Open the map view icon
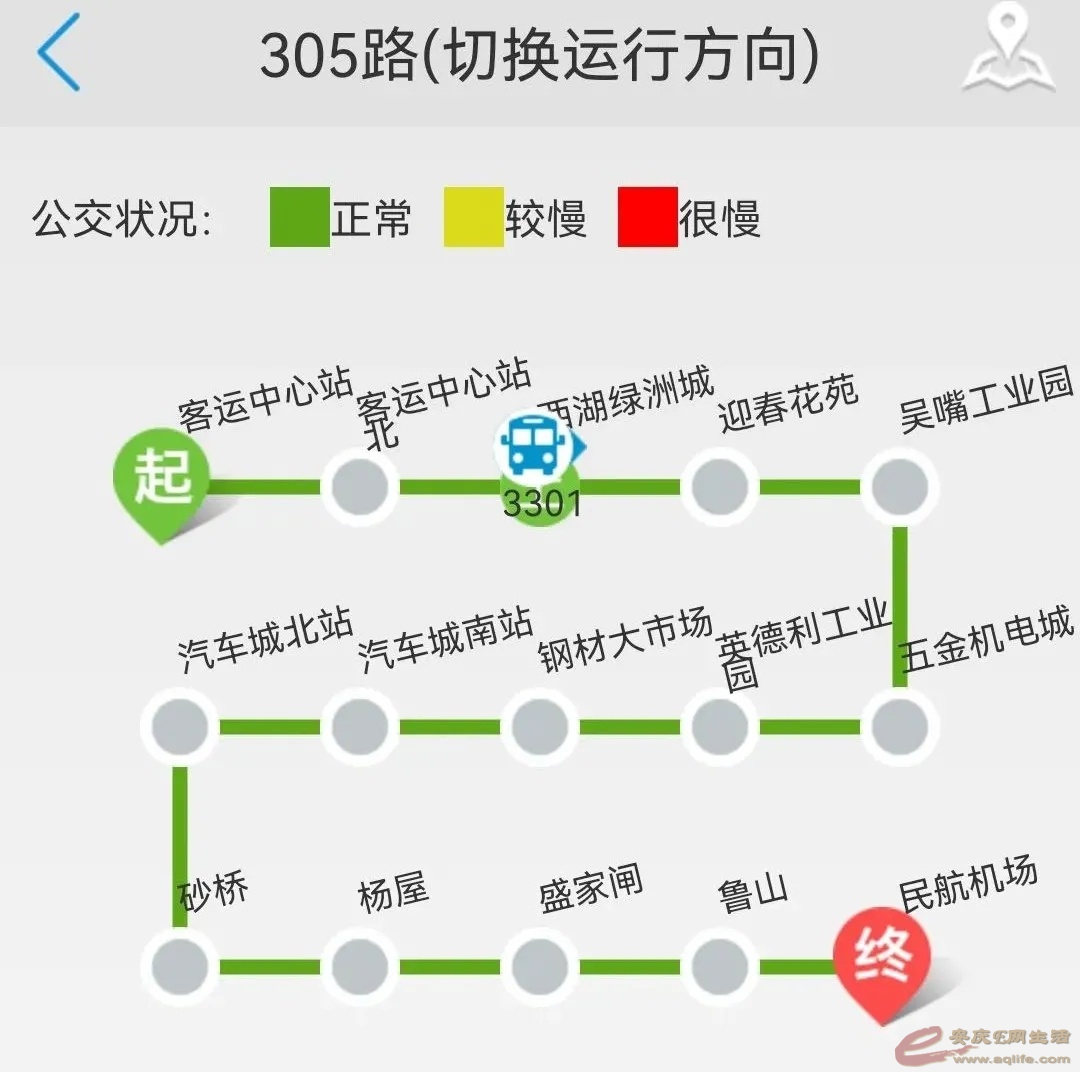 (1008, 52)
